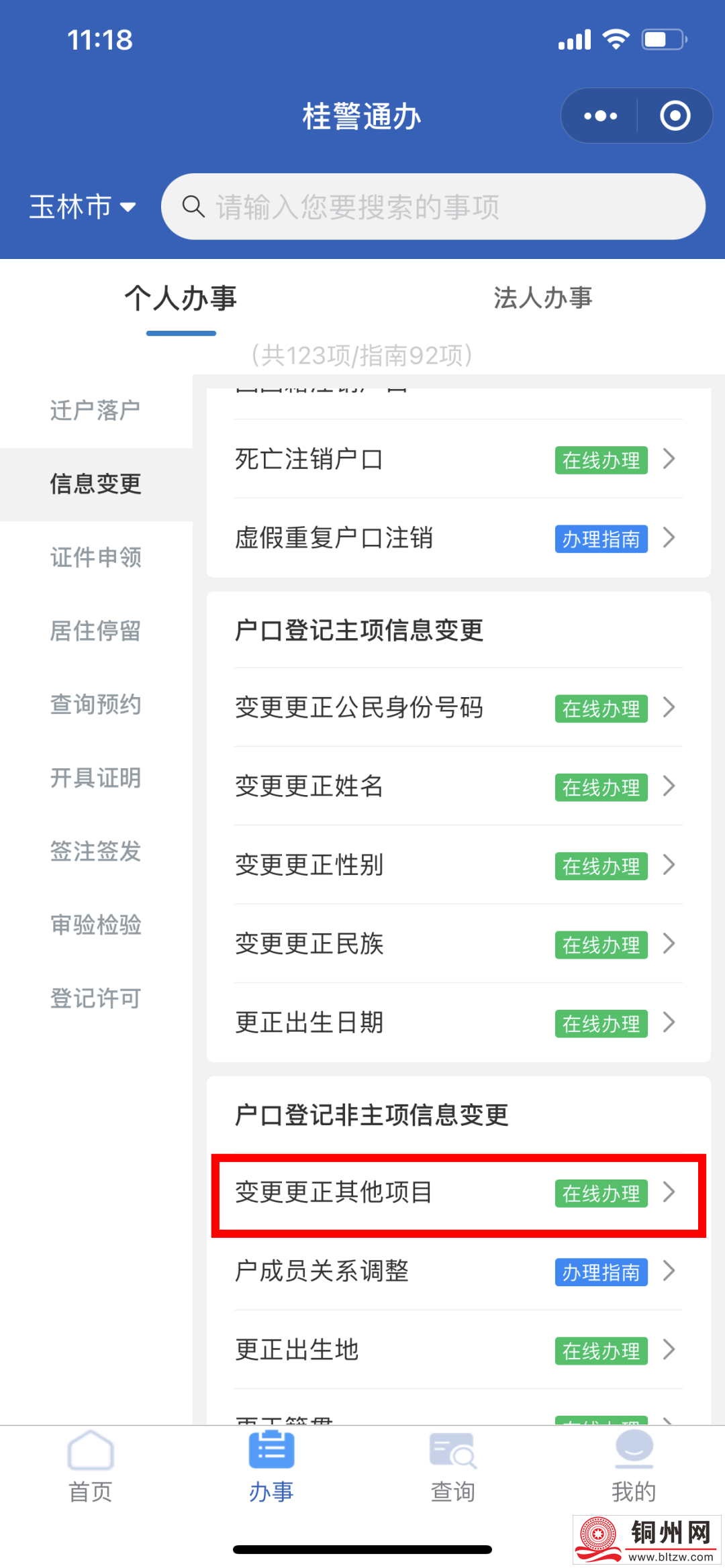Expand 变更更正姓名 via its chevron
725x1568 pixels.
669,786
